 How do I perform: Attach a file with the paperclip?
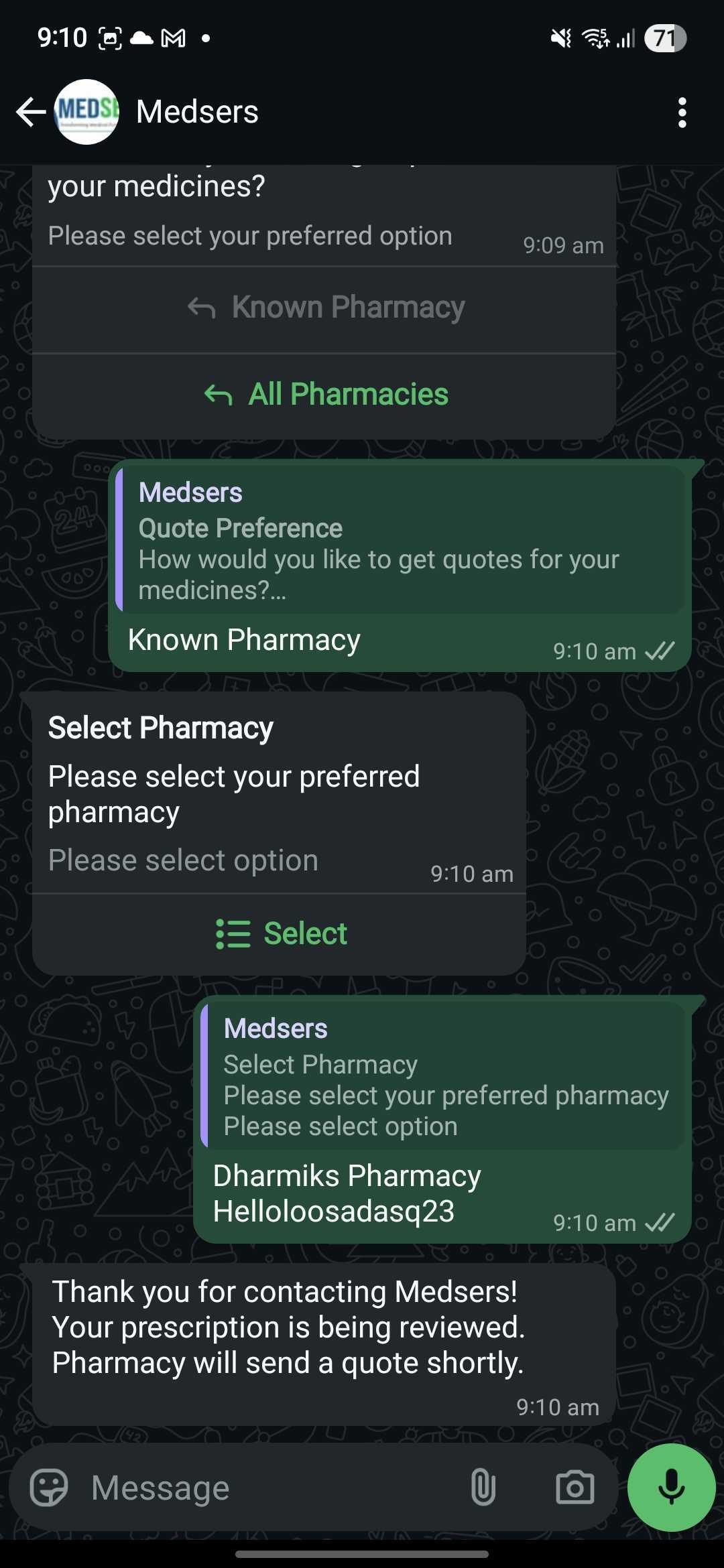point(483,1488)
